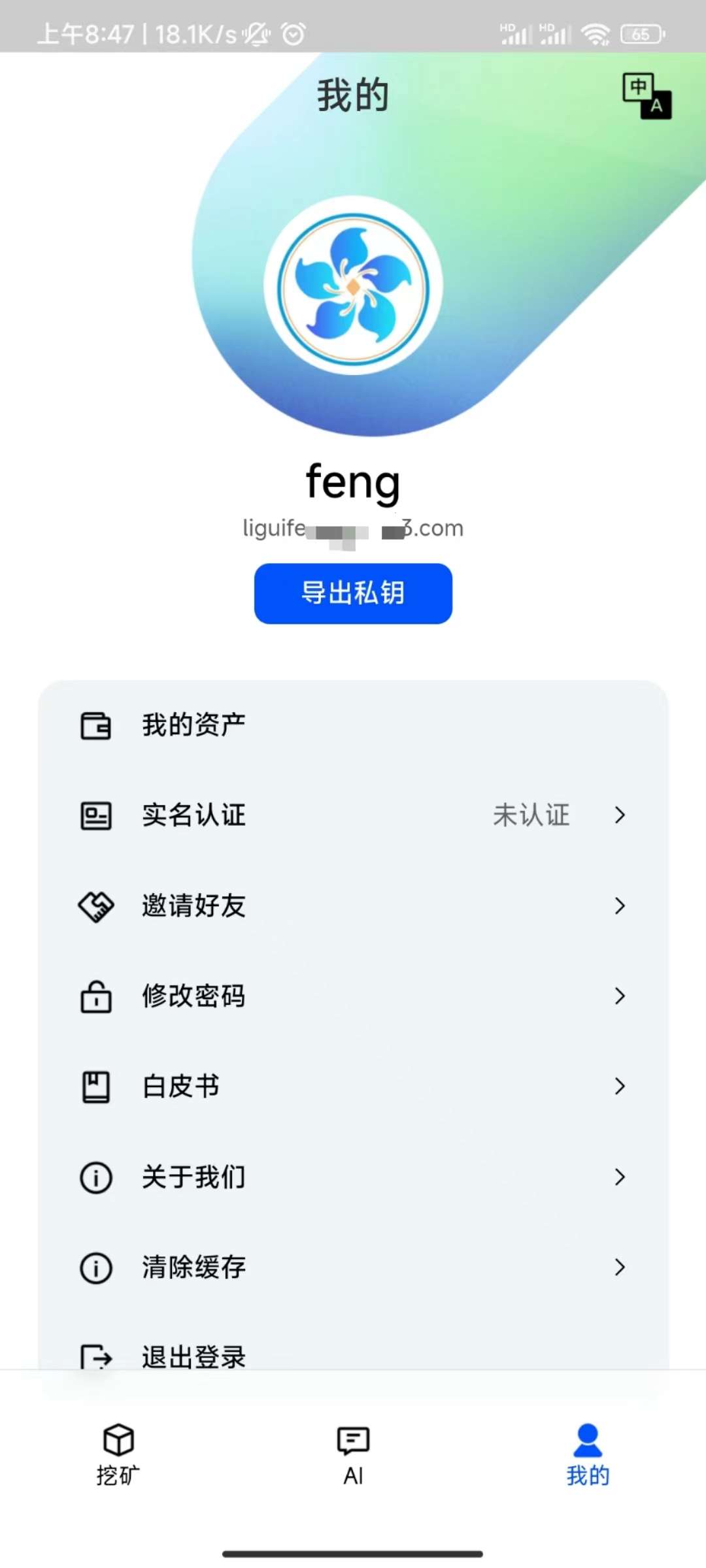
Task: Open 我的资产 (My Assets)
Action: pos(353,725)
